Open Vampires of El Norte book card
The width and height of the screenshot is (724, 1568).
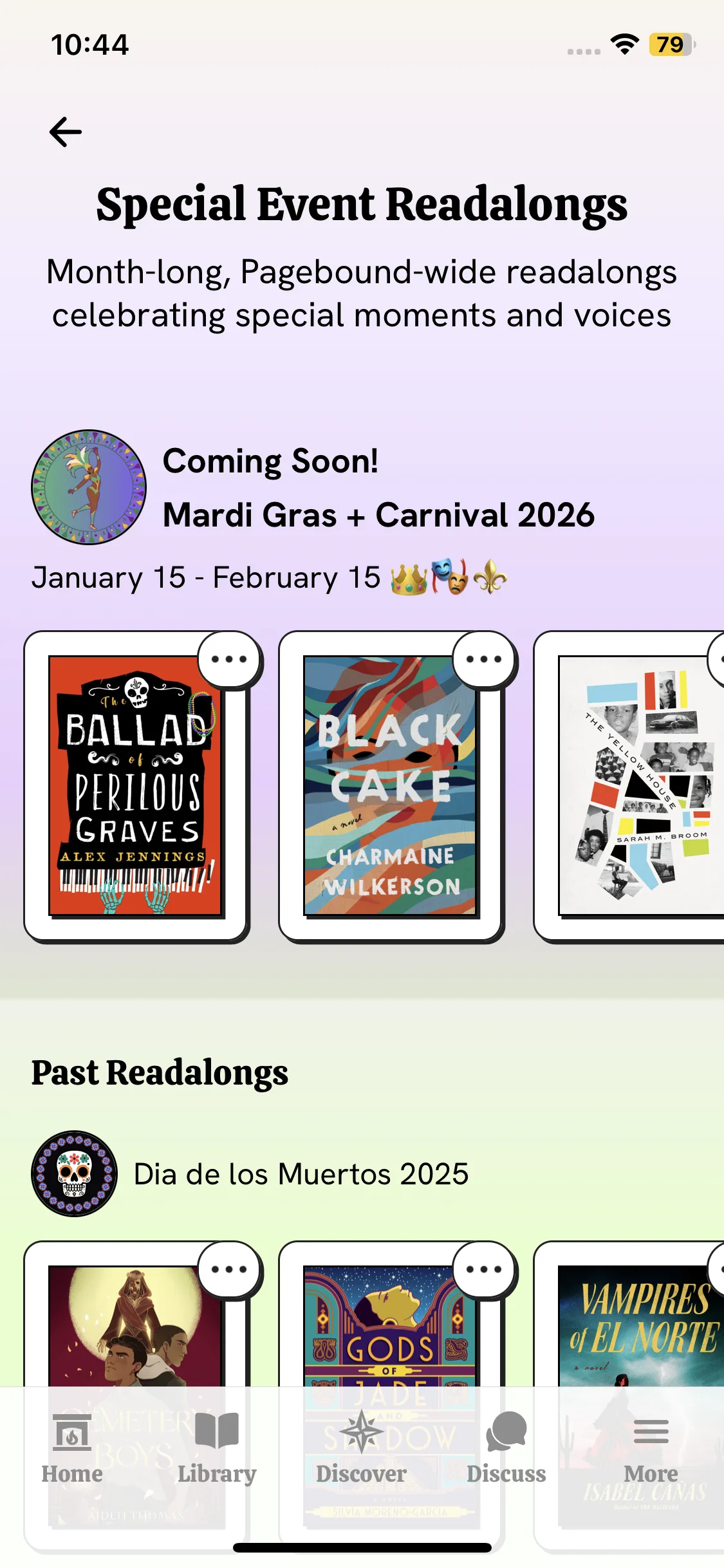(x=640, y=1326)
